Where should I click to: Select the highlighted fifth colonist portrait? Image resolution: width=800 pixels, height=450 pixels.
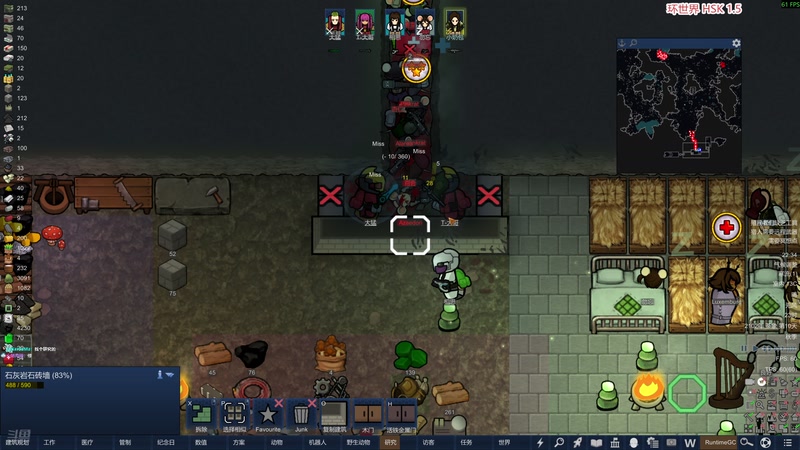(x=455, y=22)
